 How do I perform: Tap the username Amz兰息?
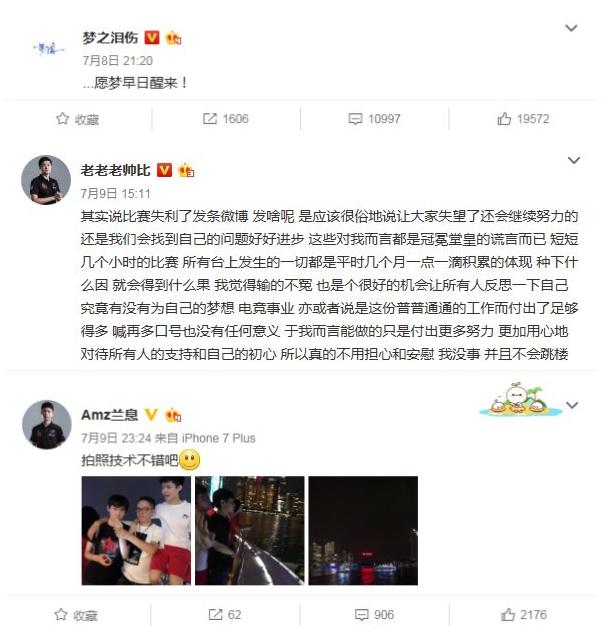pyautogui.click(x=110, y=414)
